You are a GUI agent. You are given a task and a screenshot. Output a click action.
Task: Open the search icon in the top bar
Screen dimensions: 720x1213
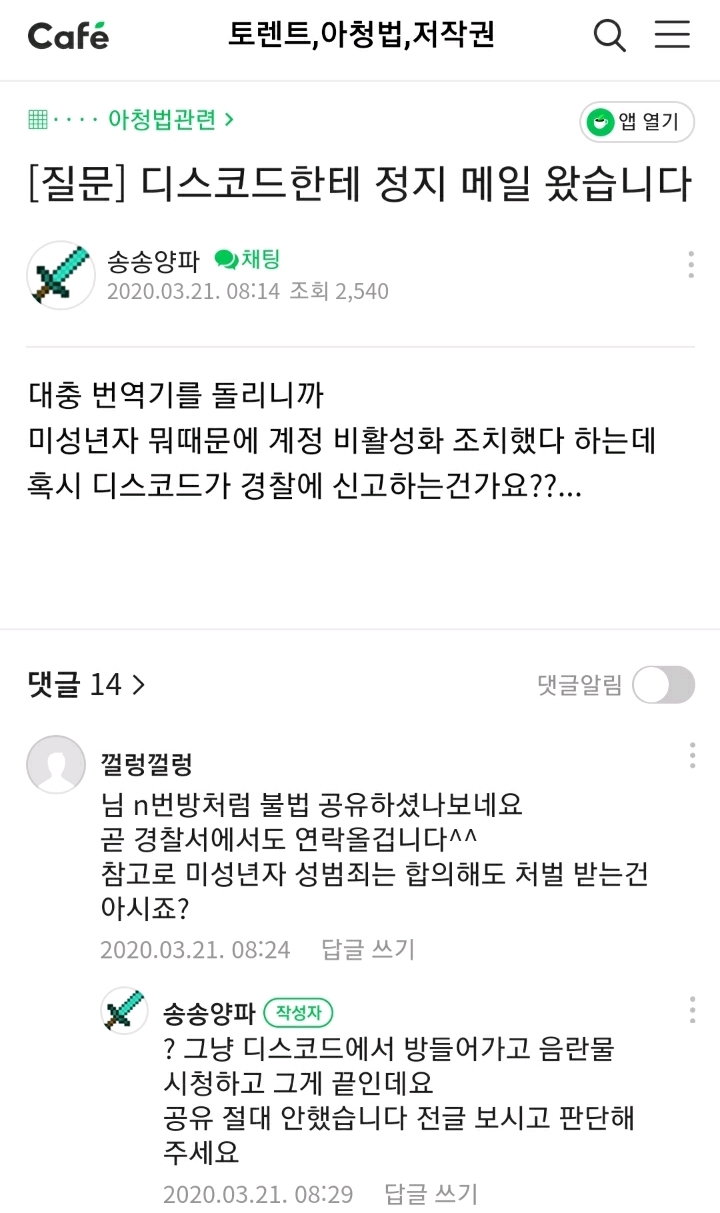click(x=609, y=33)
